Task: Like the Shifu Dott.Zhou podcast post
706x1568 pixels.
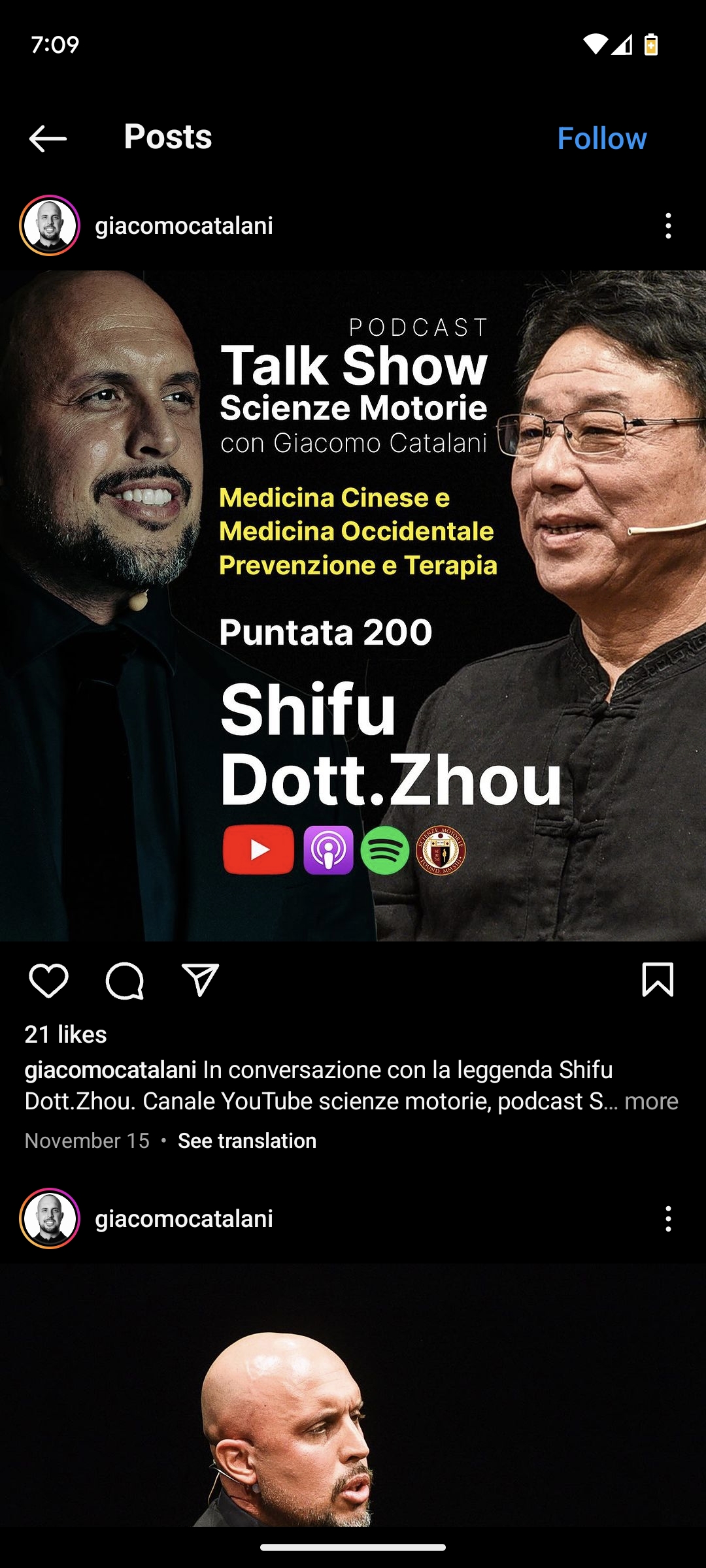Action: [48, 980]
